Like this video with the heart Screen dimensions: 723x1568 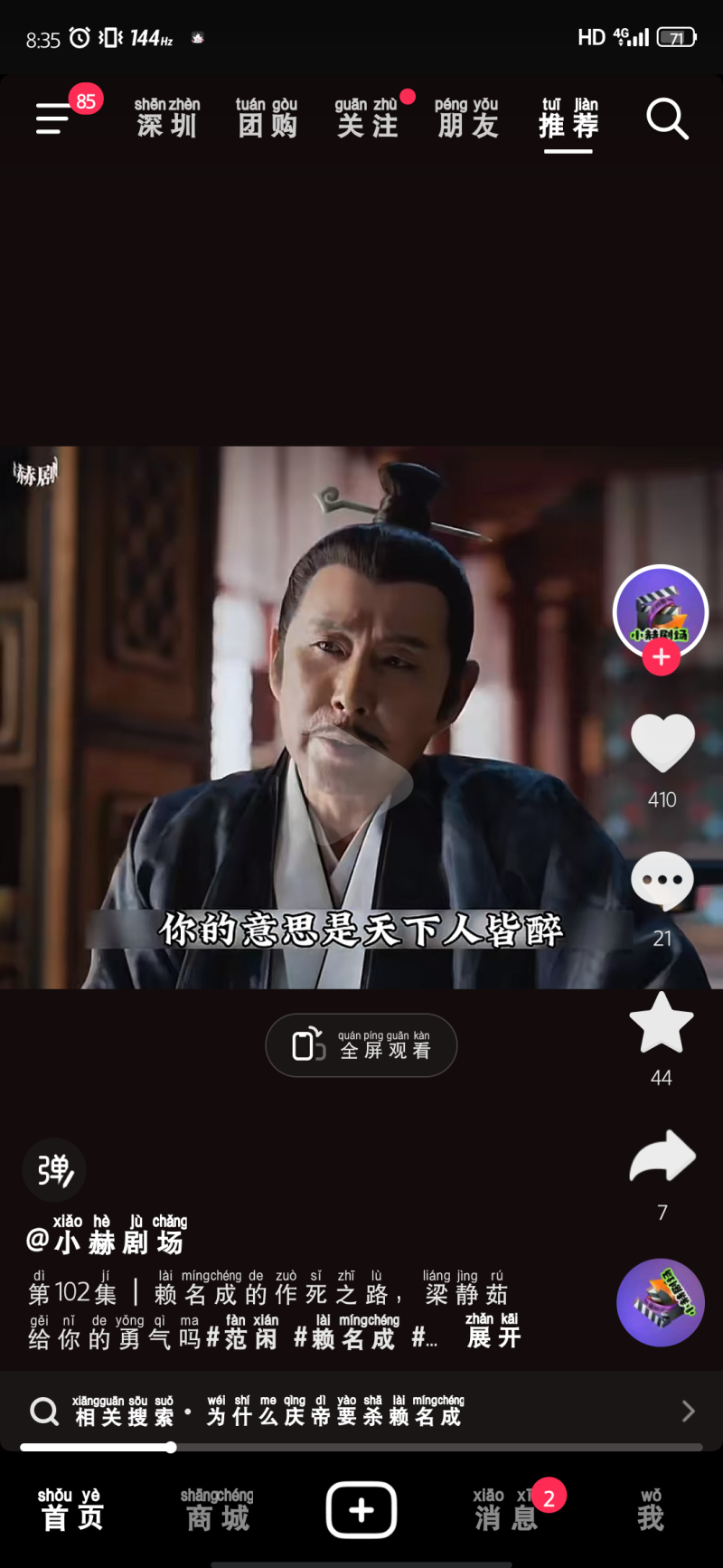click(x=662, y=743)
